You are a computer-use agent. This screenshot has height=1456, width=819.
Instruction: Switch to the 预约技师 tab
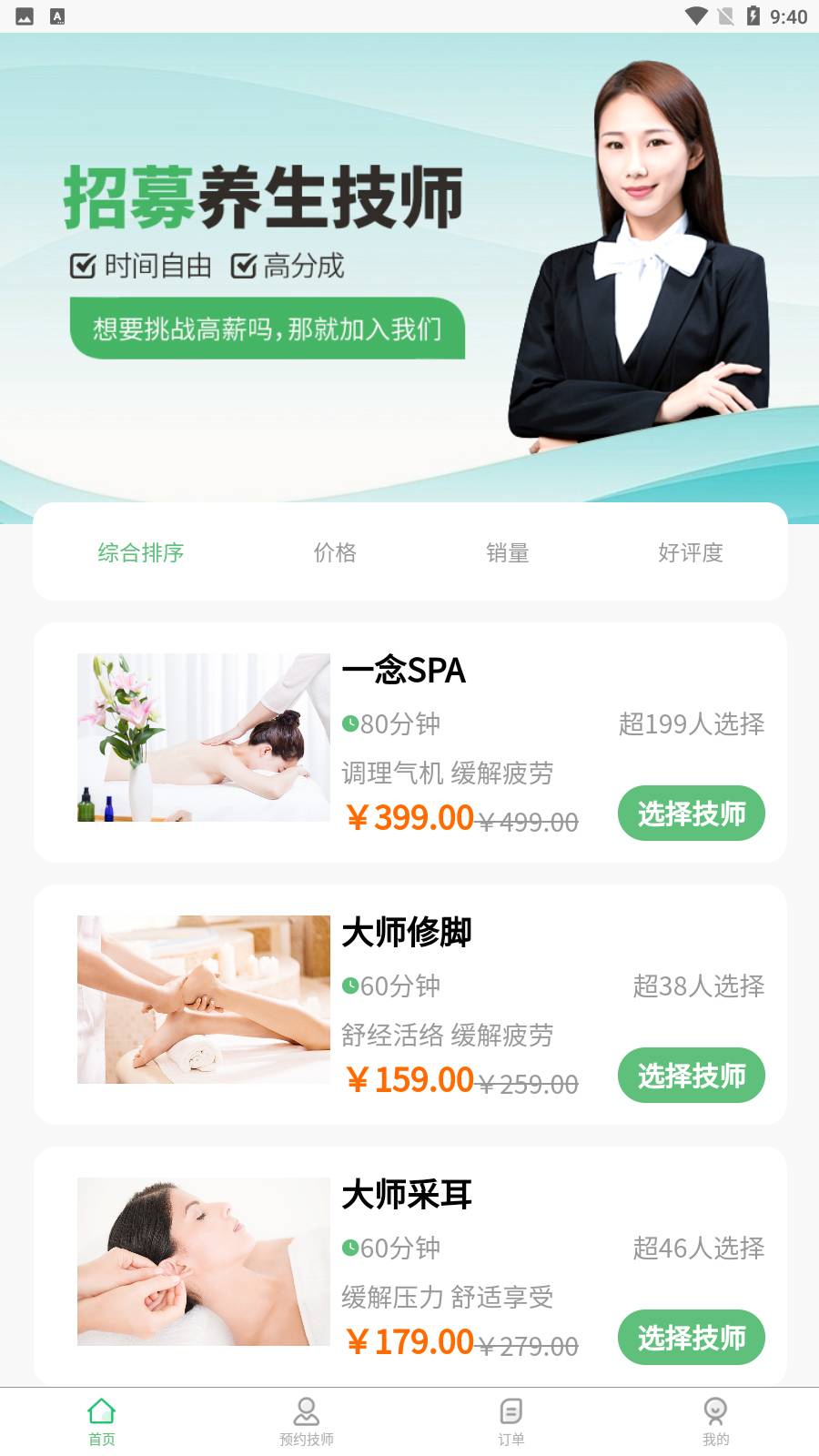[x=307, y=1421]
